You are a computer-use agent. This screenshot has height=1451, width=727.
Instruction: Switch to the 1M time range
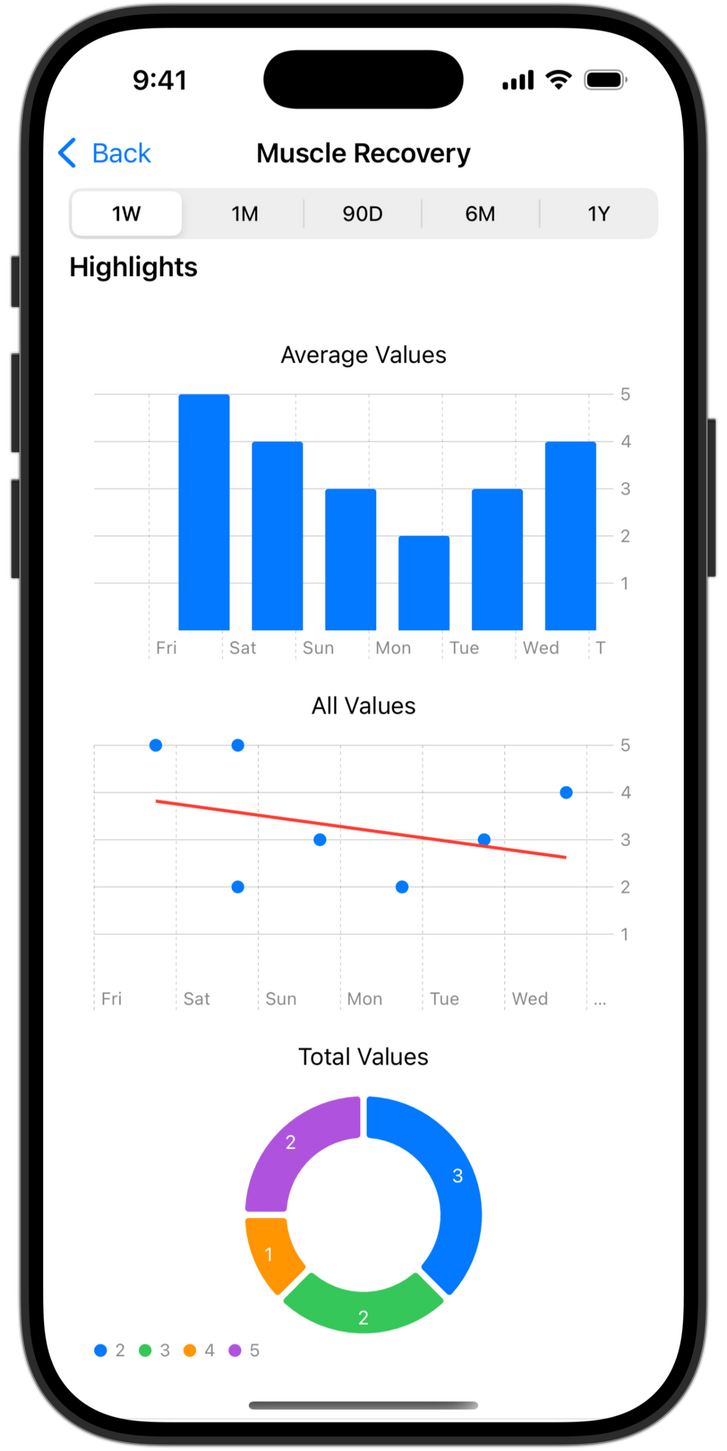pos(245,214)
